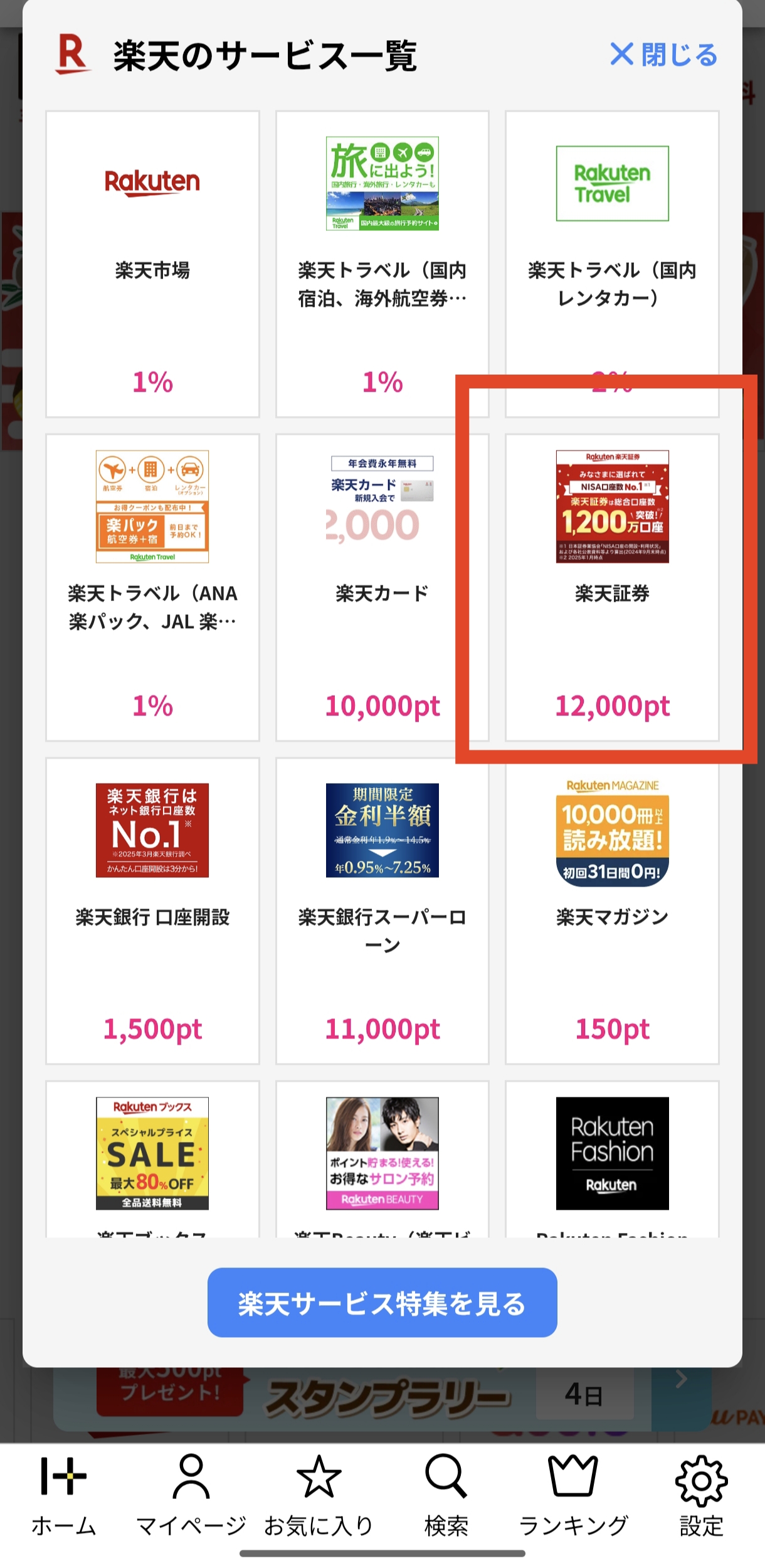Select 楽天トラベル（国内レンタカー） card
The width and height of the screenshot is (765, 1568).
[x=612, y=264]
